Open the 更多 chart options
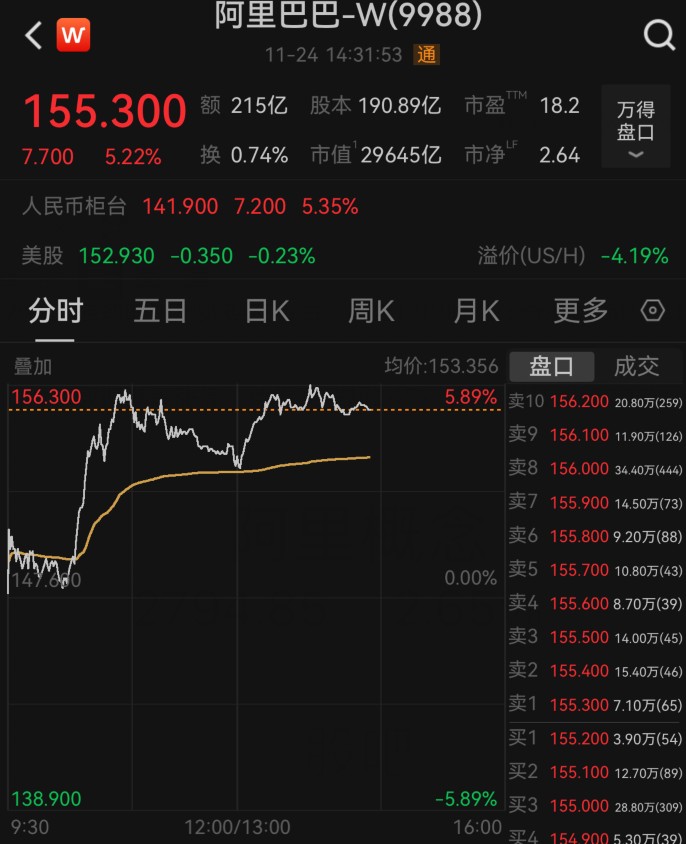 581,311
